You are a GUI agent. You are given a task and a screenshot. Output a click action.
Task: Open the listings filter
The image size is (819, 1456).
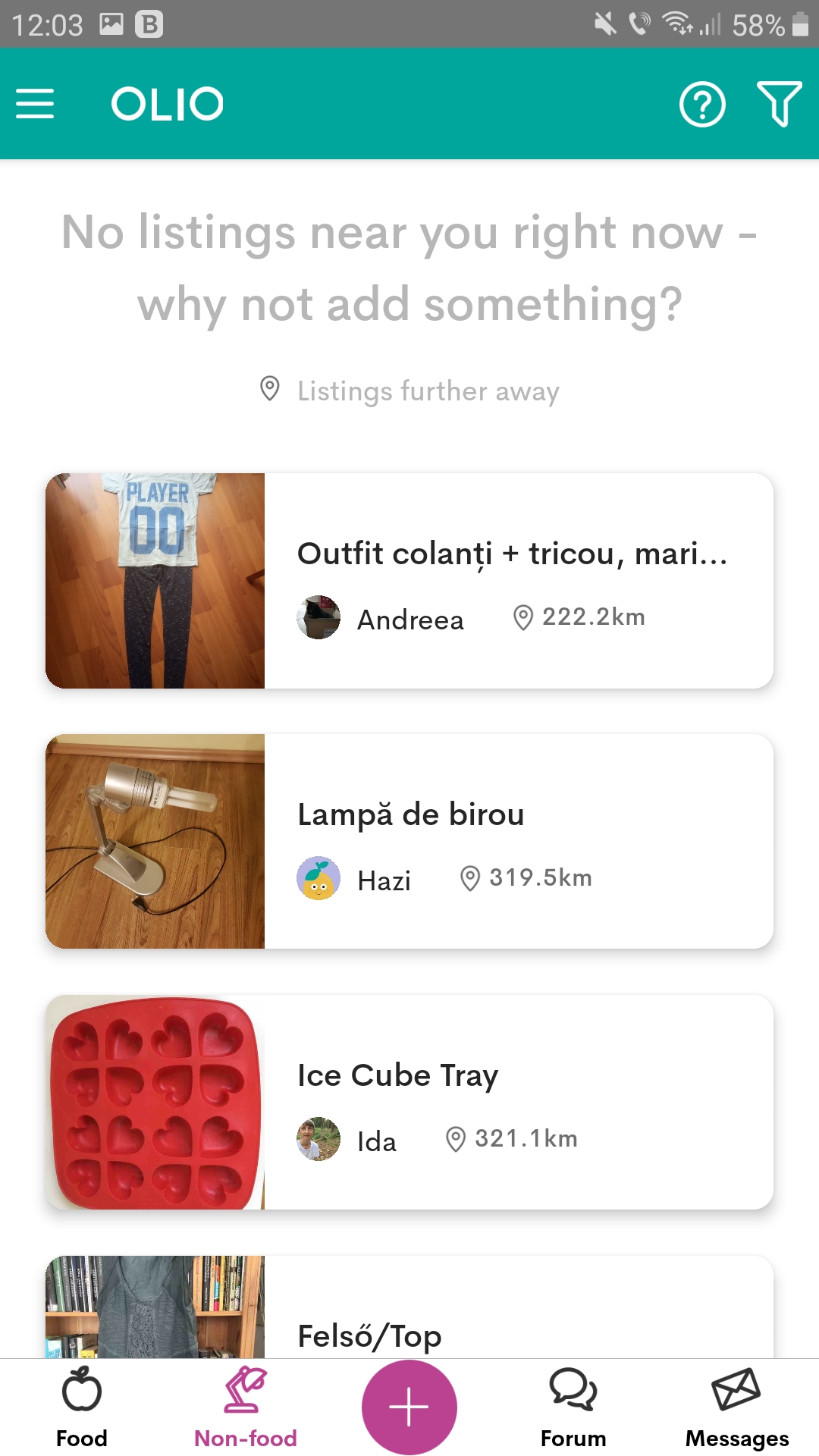point(779,104)
